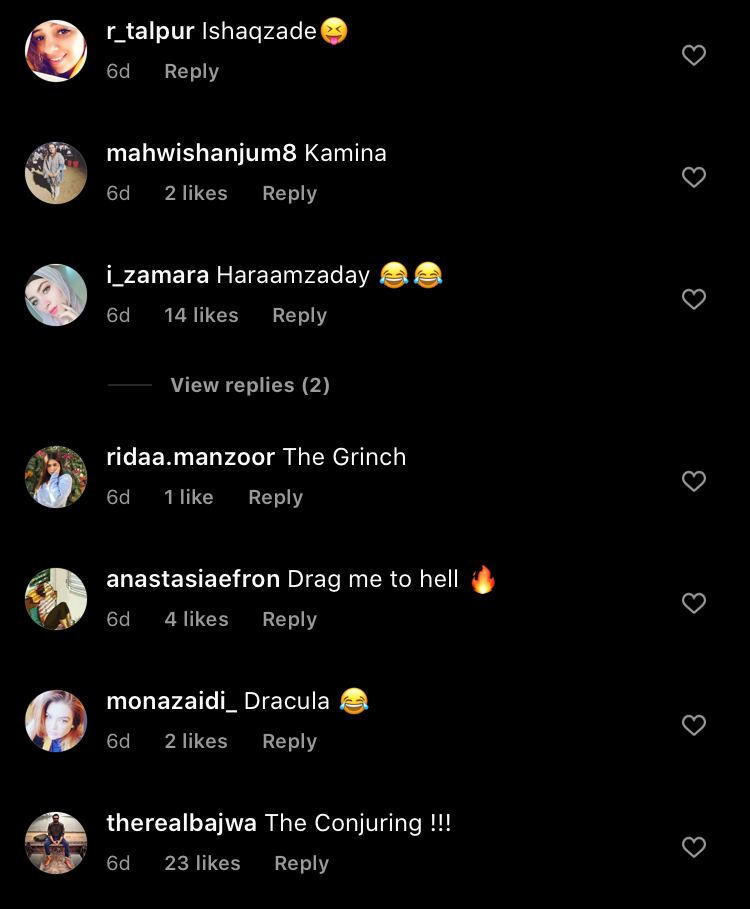View who liked therealbajwa's comment, 23 likes
The height and width of the screenshot is (909, 750).
point(202,864)
